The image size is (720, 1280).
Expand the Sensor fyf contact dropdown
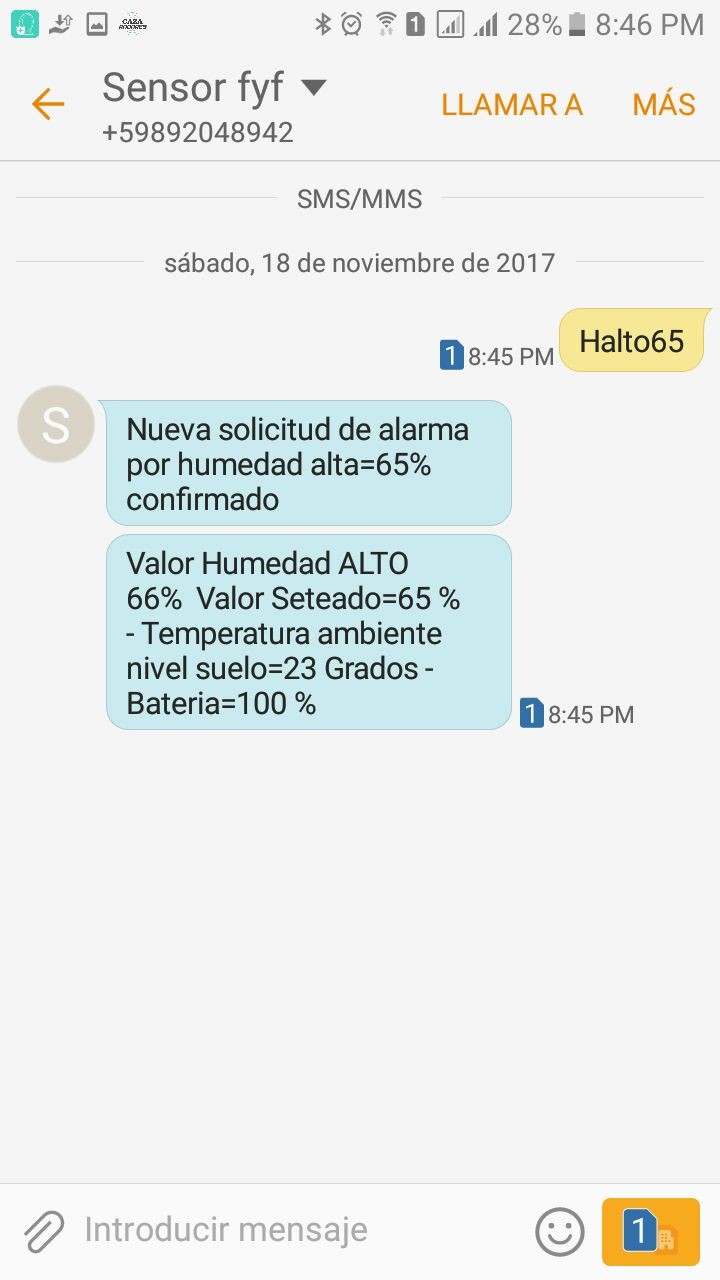click(x=313, y=88)
